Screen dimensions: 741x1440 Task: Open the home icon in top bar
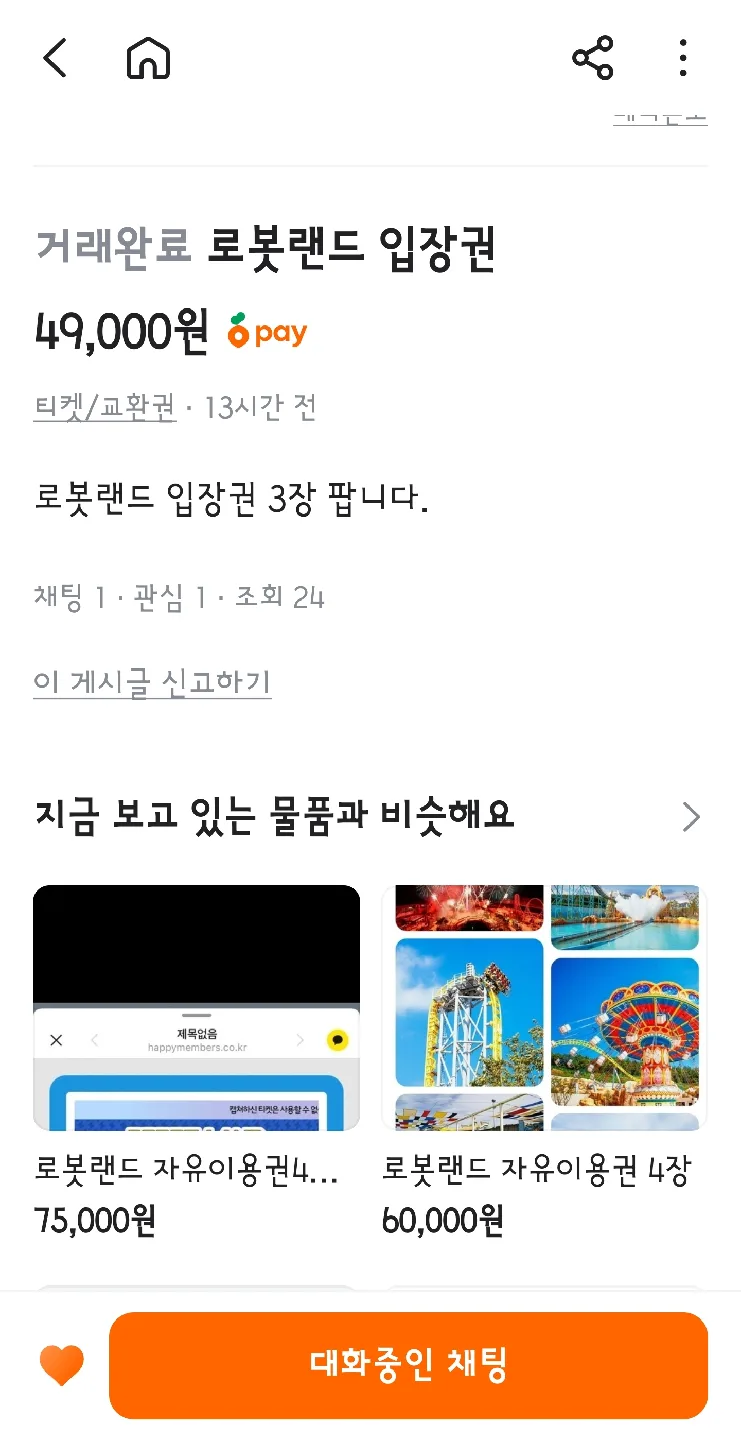pos(148,58)
